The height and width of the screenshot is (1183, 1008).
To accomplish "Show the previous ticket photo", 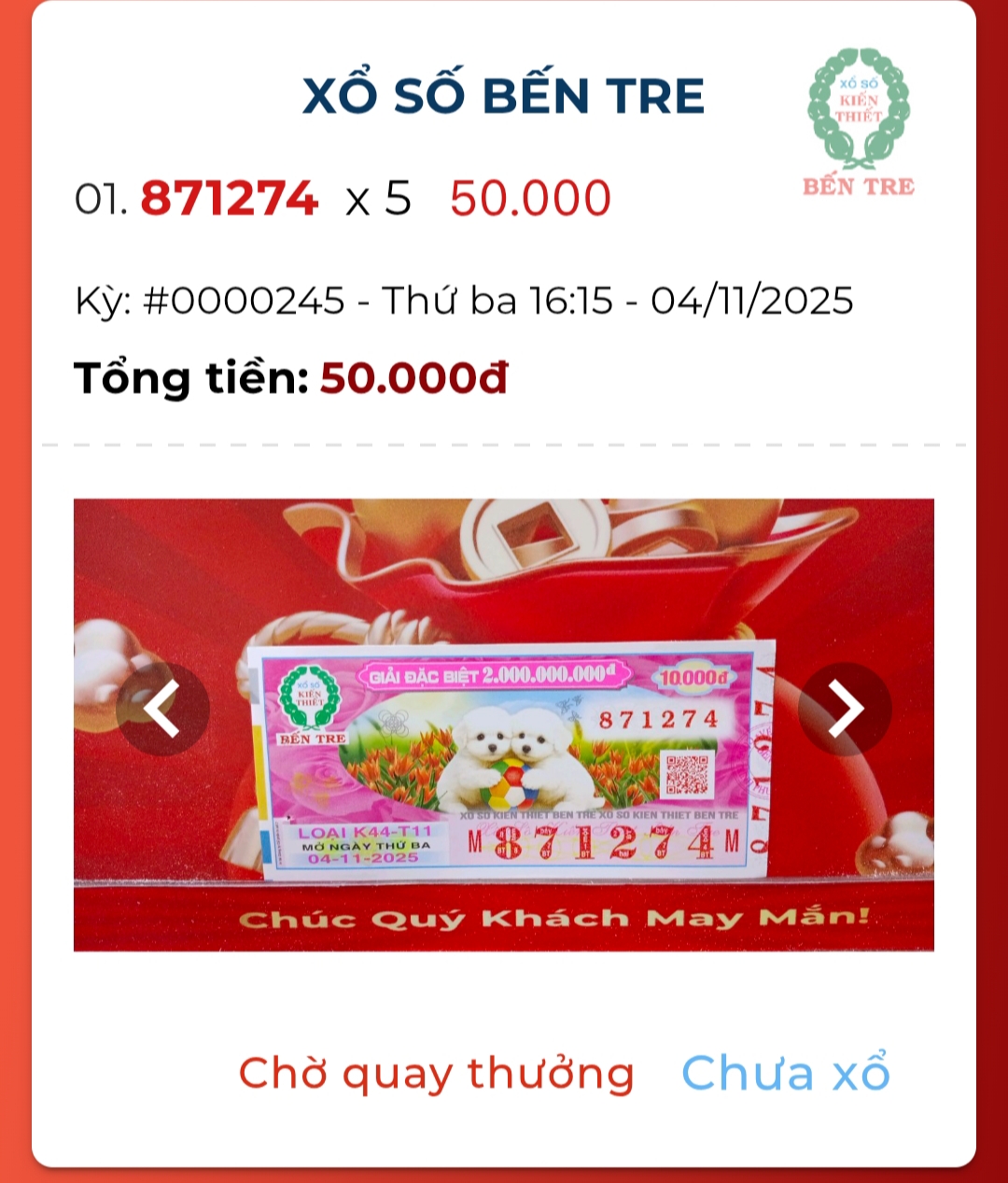I will (162, 710).
